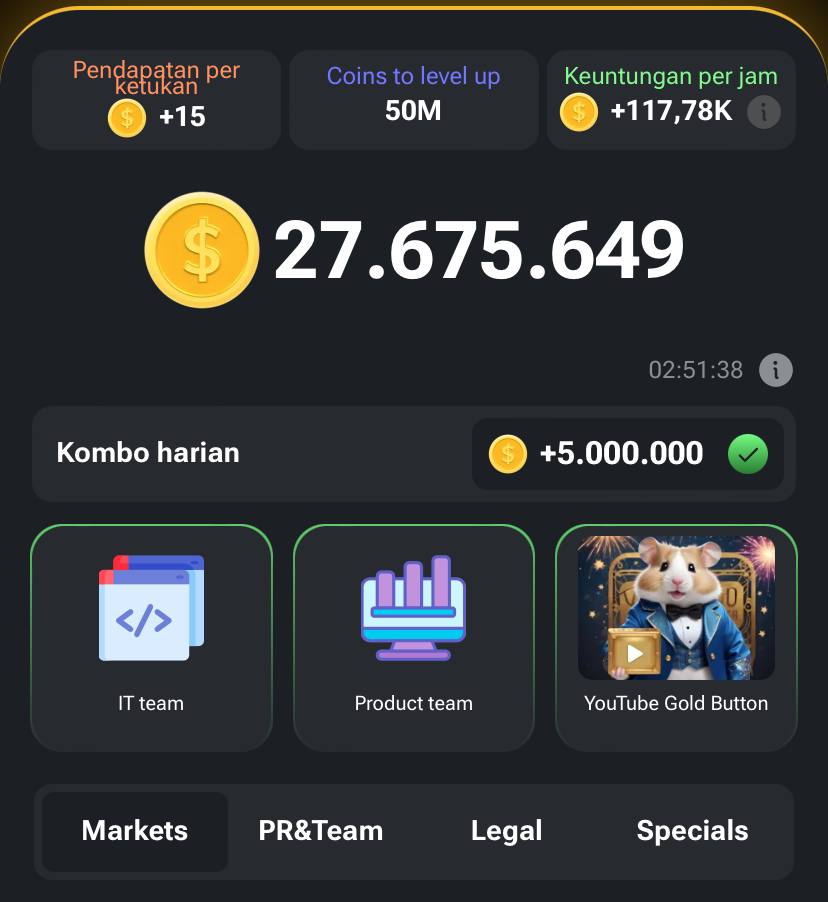828x902 pixels.
Task: Switch to the PR&Team tab
Action: tap(321, 831)
